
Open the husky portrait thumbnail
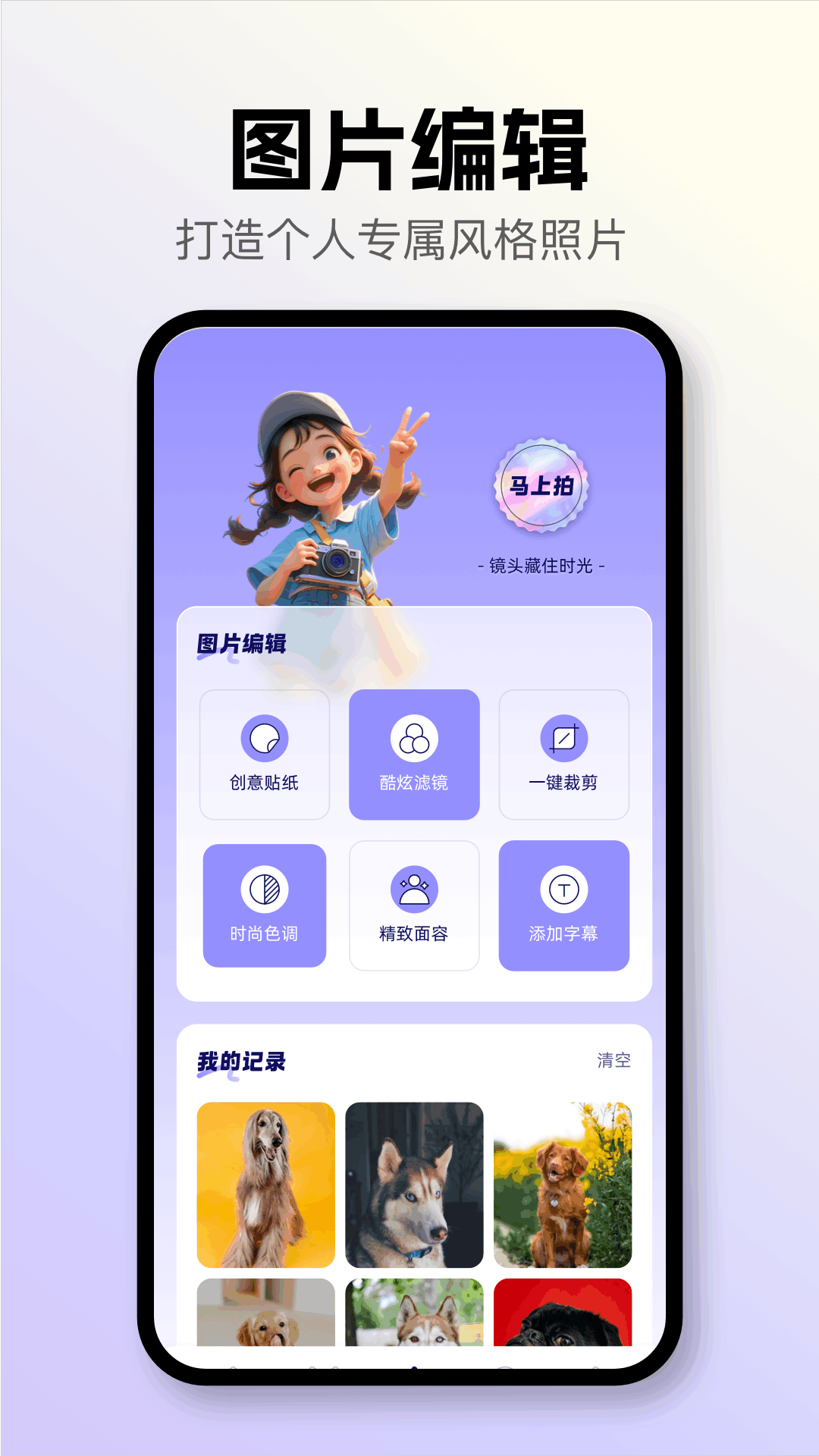(x=414, y=1183)
